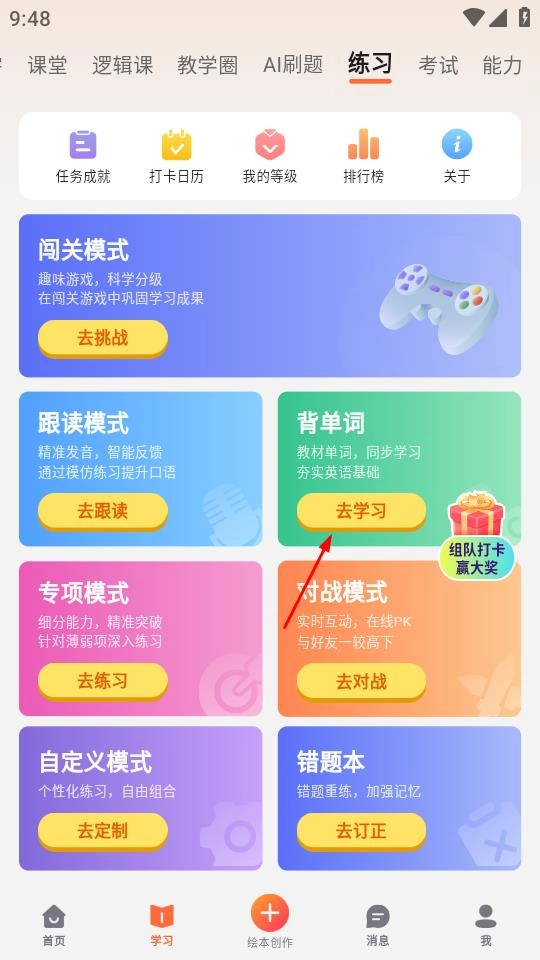Open the 逻辑课 tab
This screenshot has height=960, width=540.
(x=122, y=65)
